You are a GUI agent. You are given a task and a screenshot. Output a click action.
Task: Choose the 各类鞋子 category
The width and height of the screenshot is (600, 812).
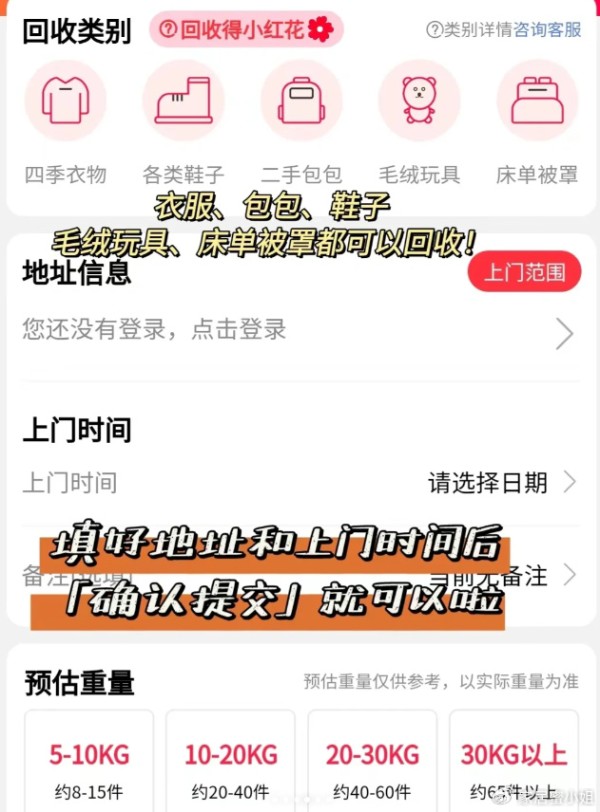pos(183,100)
